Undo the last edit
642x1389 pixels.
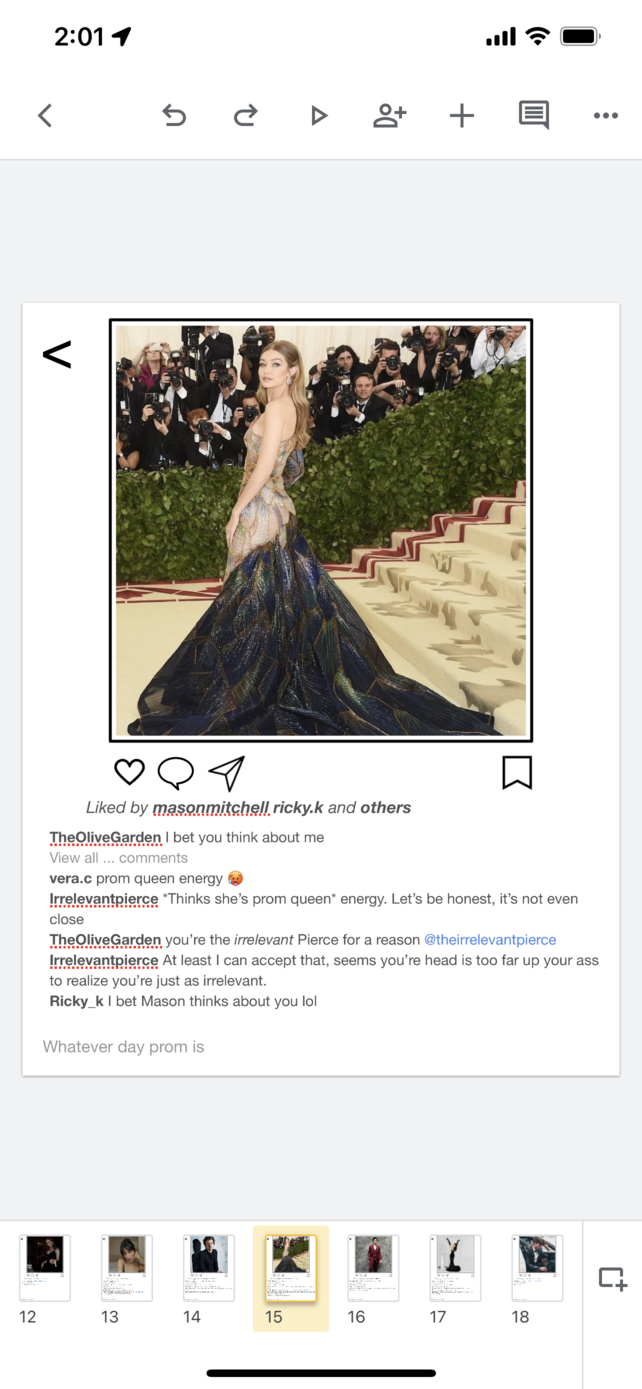174,116
